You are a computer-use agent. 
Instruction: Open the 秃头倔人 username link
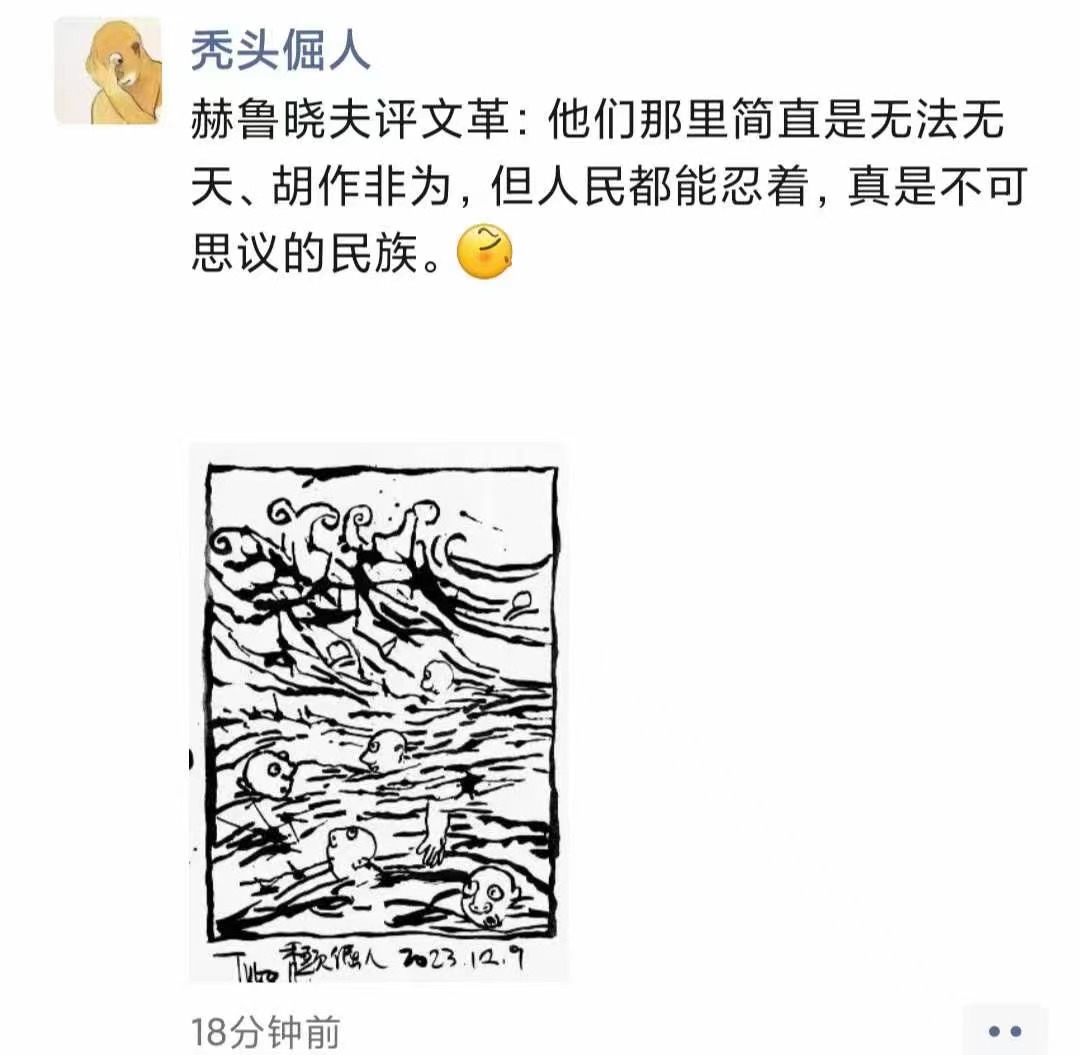tap(280, 50)
